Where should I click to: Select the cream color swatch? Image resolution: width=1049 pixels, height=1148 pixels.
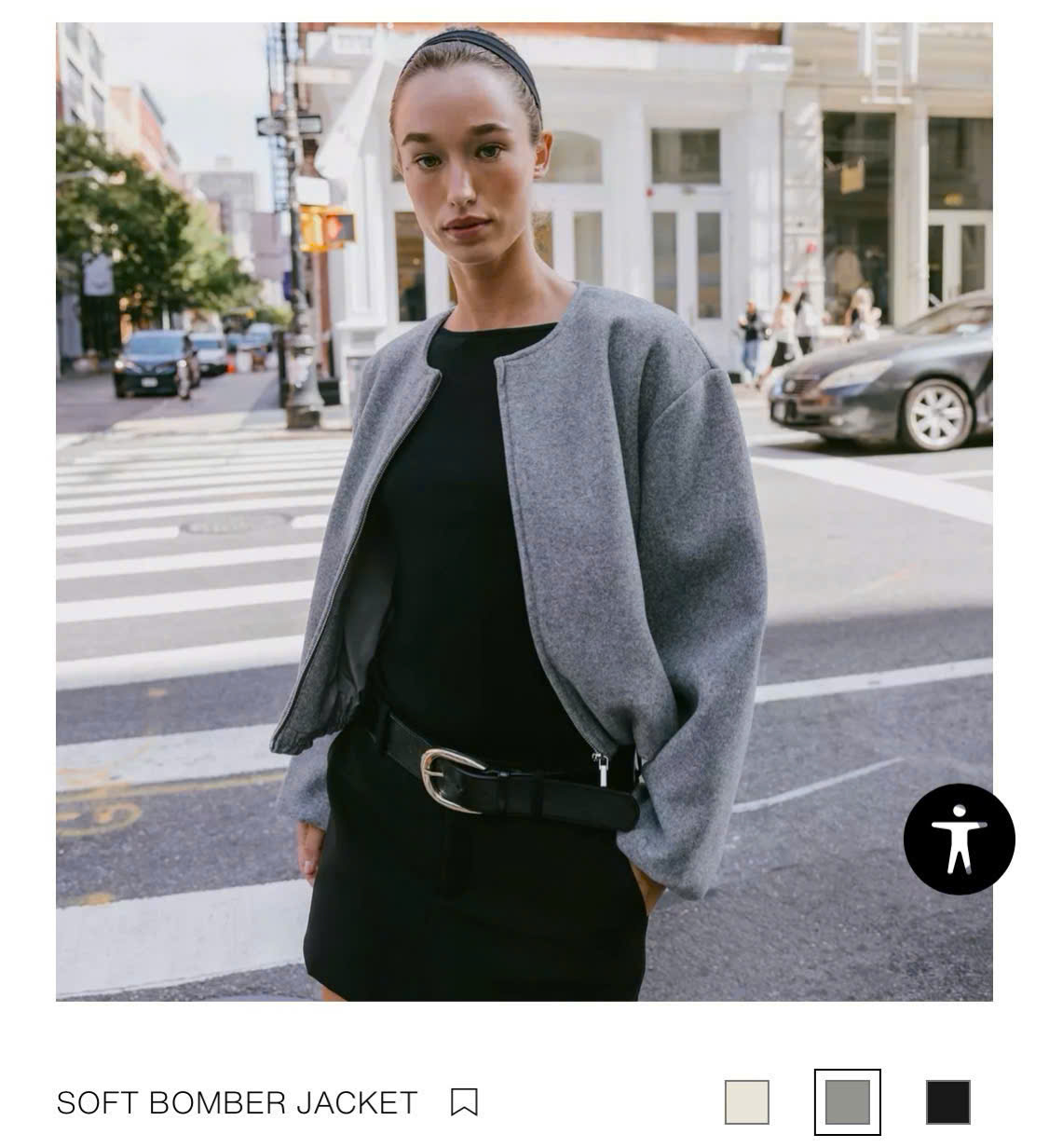(747, 1102)
